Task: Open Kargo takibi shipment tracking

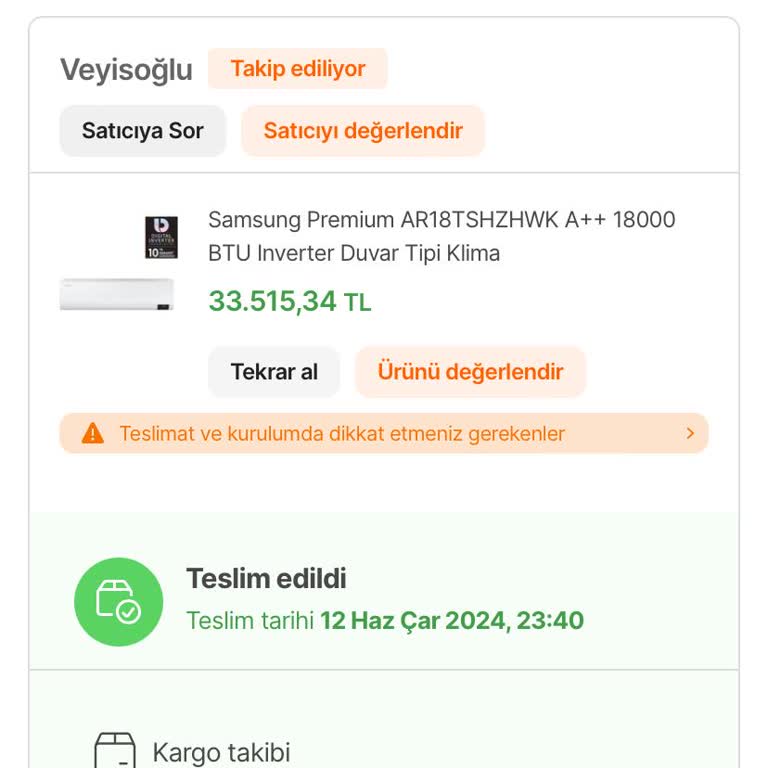Action: 221,752
